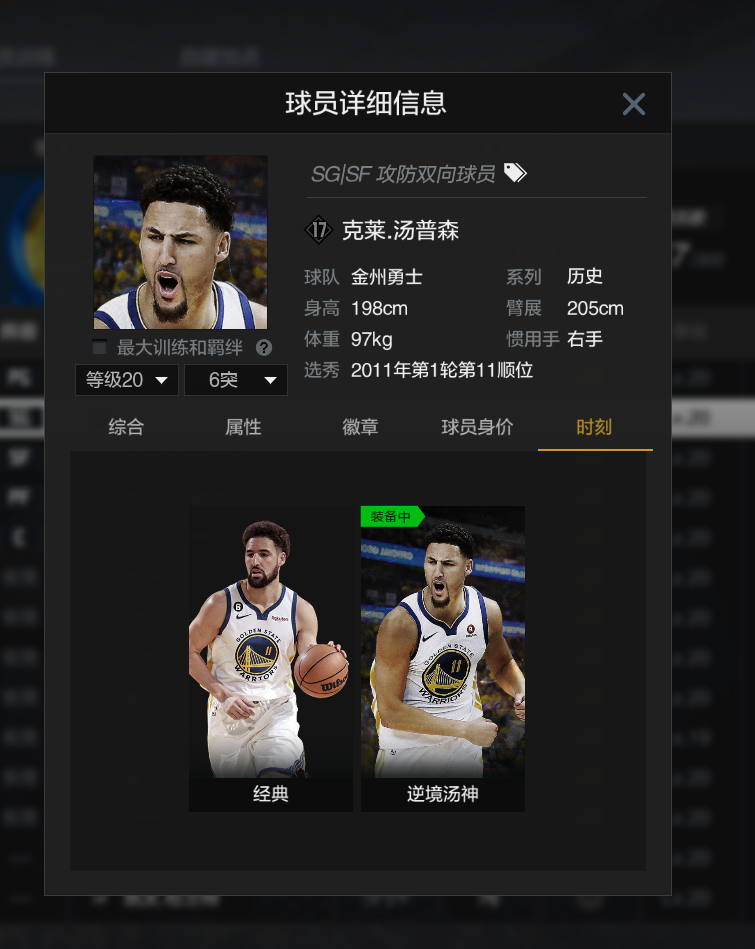
Task: Switch to the 综合 tab
Action: (x=125, y=426)
